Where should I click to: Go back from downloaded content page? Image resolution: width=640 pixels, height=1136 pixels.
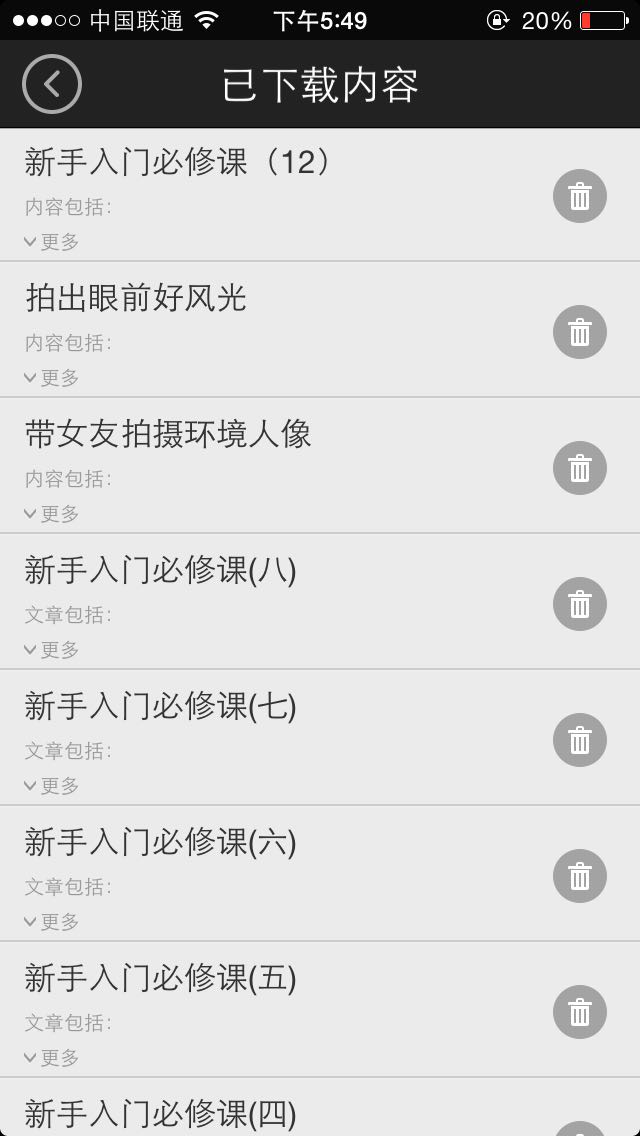[x=52, y=84]
